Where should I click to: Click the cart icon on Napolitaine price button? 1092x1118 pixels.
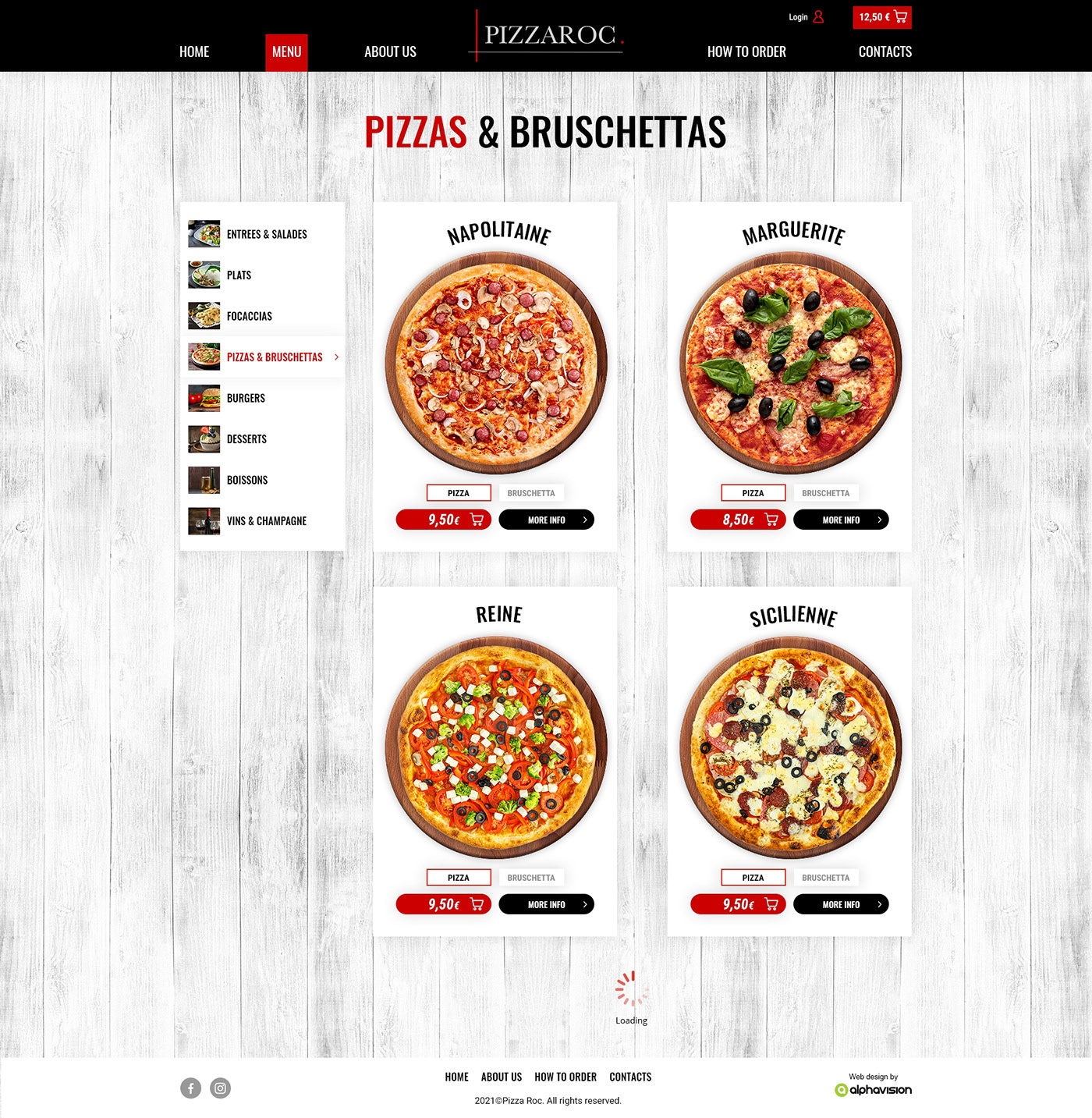click(477, 519)
